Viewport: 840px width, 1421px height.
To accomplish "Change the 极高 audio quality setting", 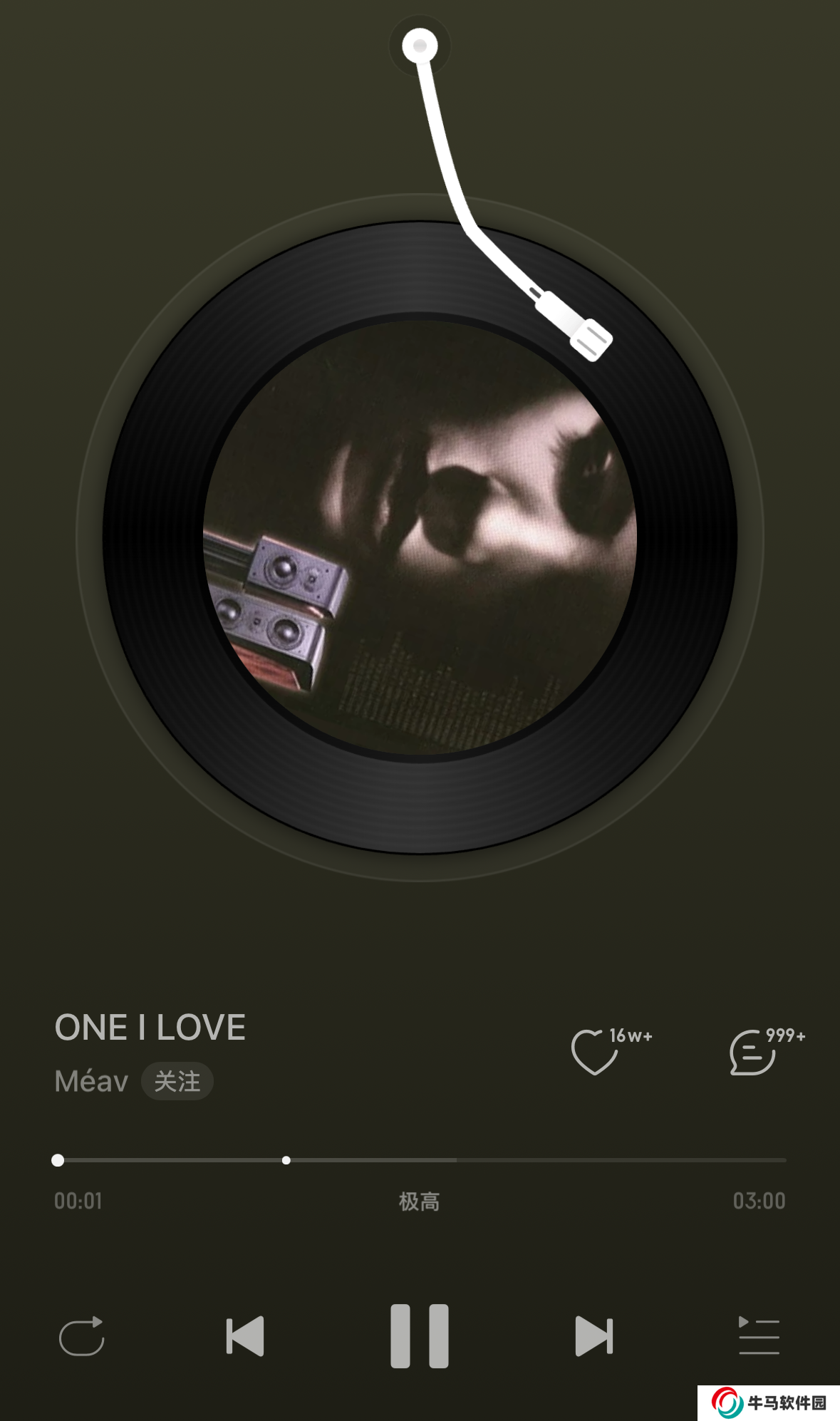I will (419, 1202).
